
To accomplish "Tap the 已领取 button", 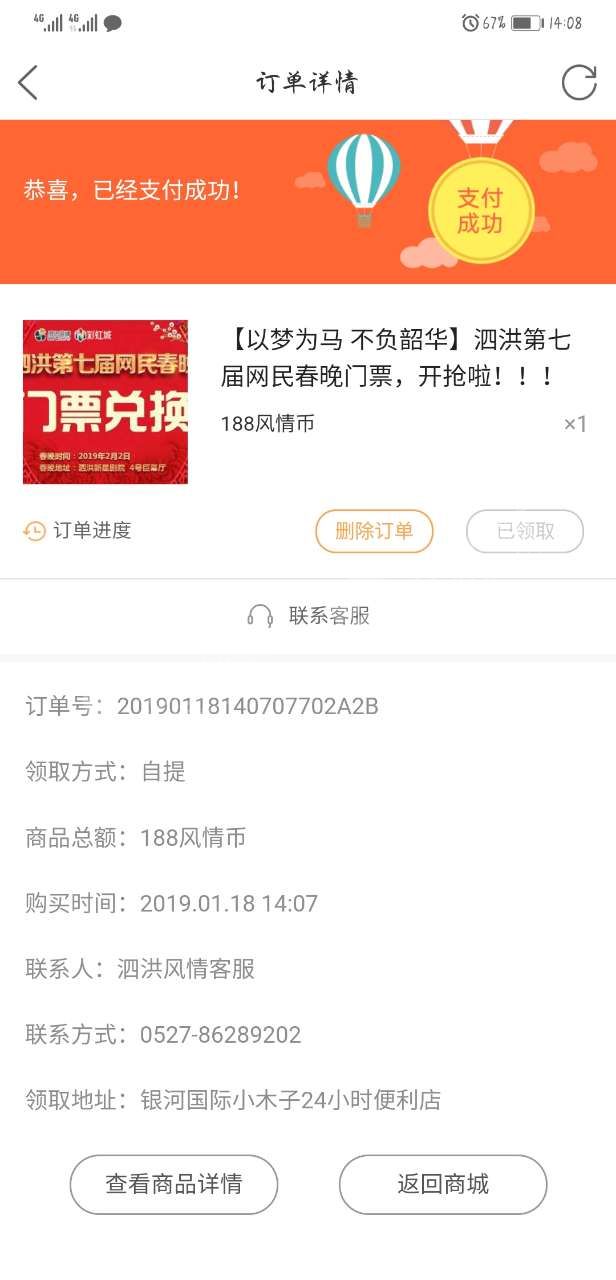I will (525, 531).
